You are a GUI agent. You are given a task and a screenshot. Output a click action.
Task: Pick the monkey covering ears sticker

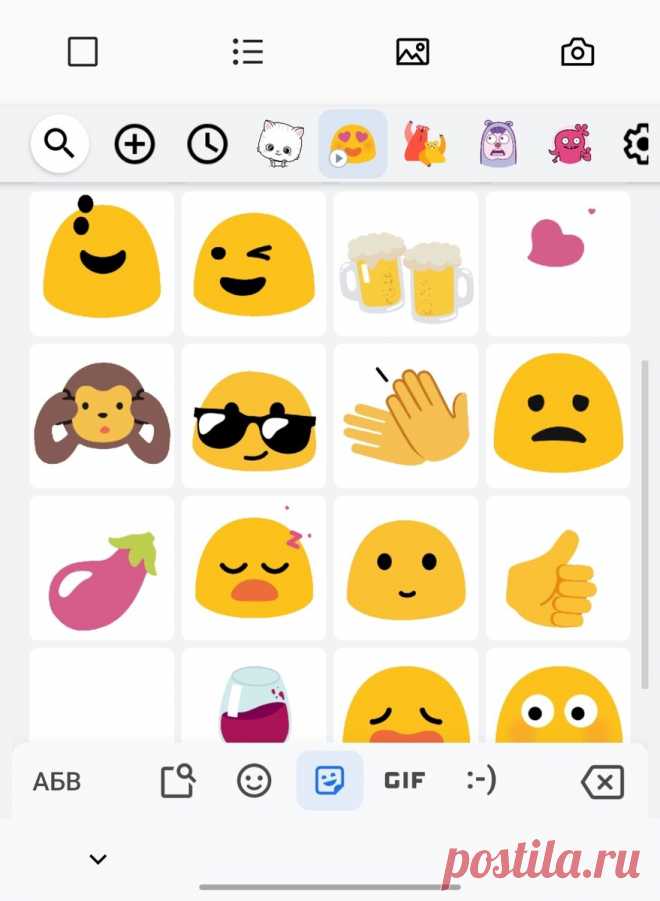(101, 416)
